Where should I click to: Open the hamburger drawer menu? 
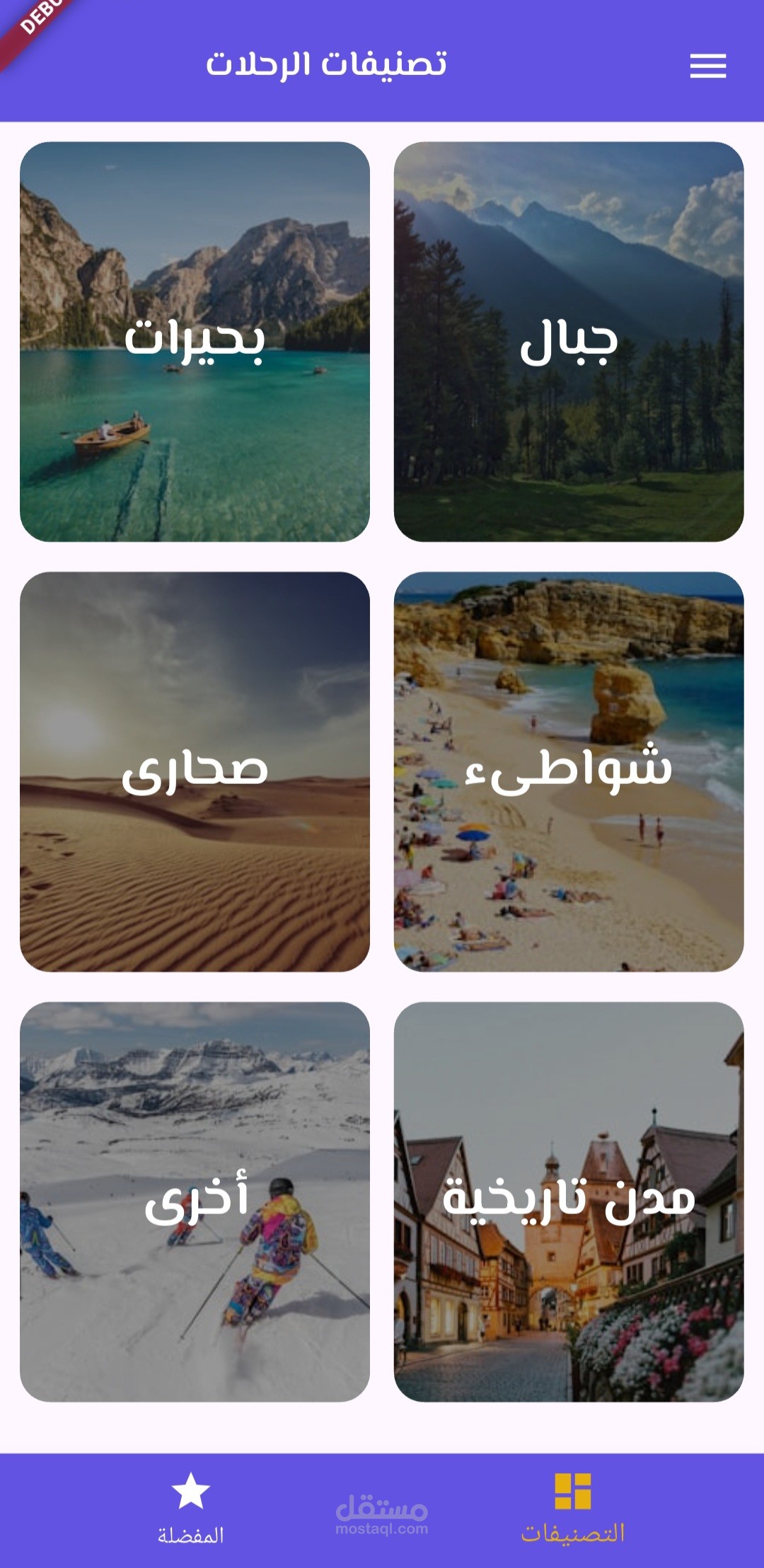[707, 66]
